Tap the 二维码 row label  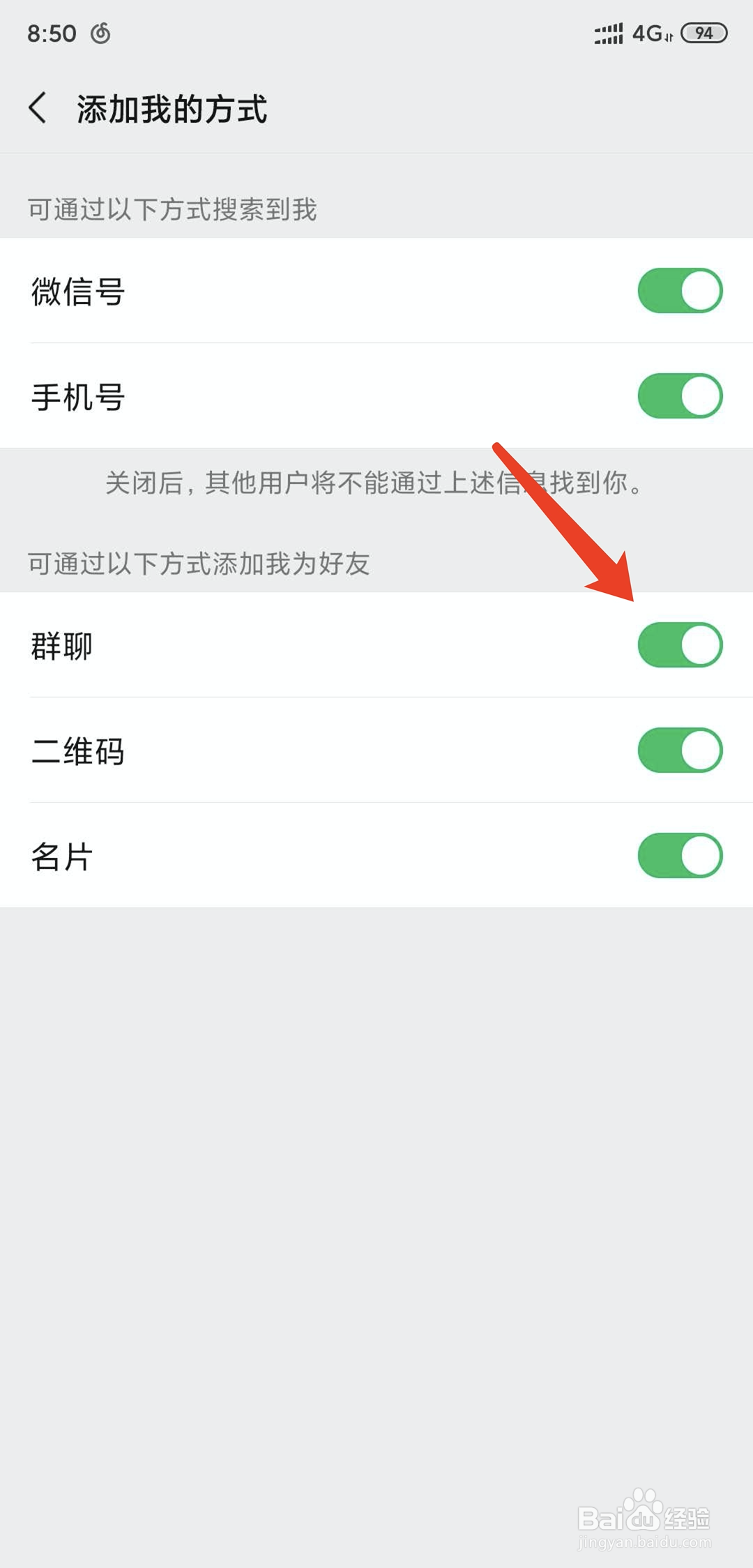pos(79,751)
